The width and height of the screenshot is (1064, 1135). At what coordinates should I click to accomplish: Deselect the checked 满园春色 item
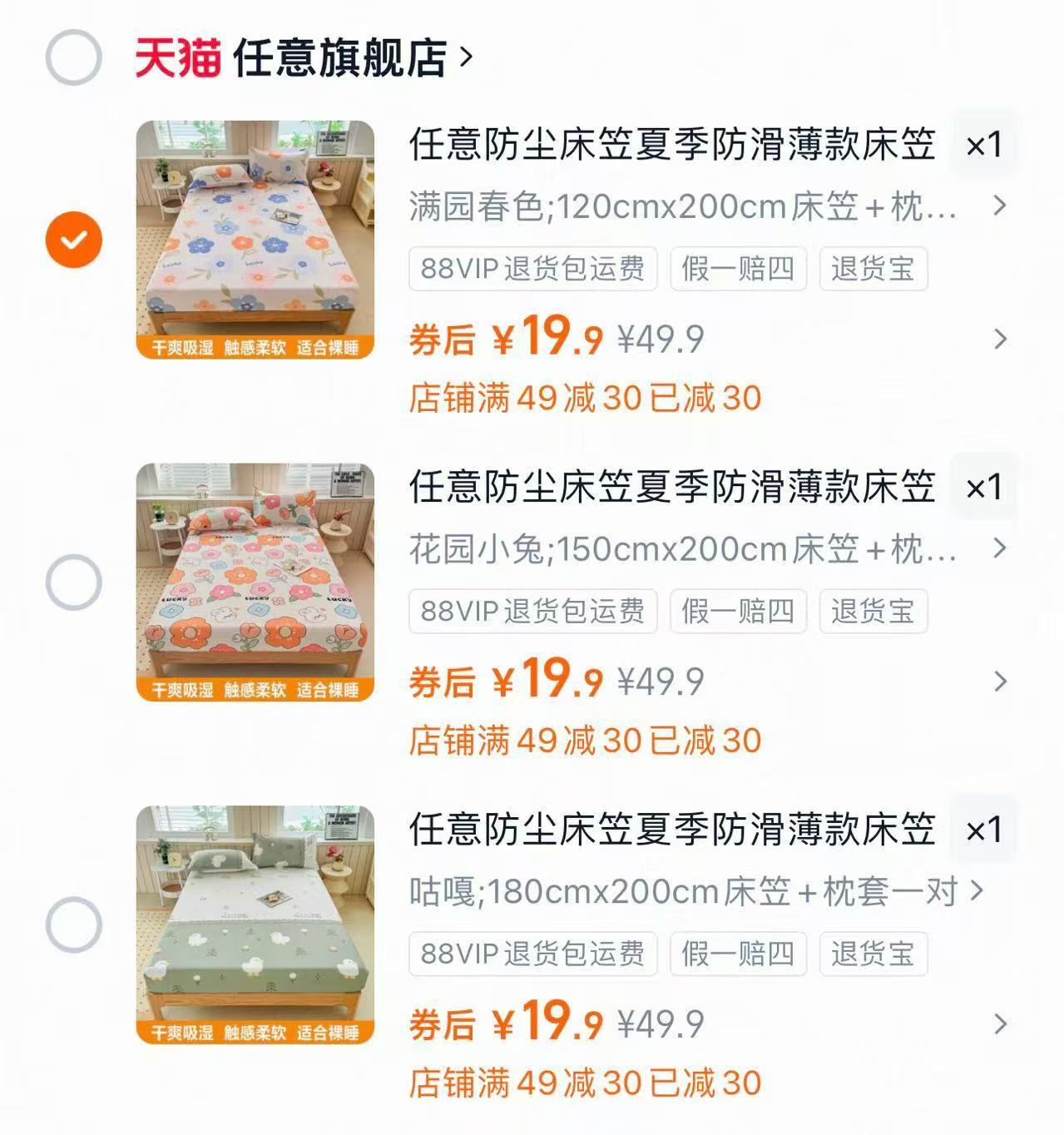pyautogui.click(x=74, y=239)
